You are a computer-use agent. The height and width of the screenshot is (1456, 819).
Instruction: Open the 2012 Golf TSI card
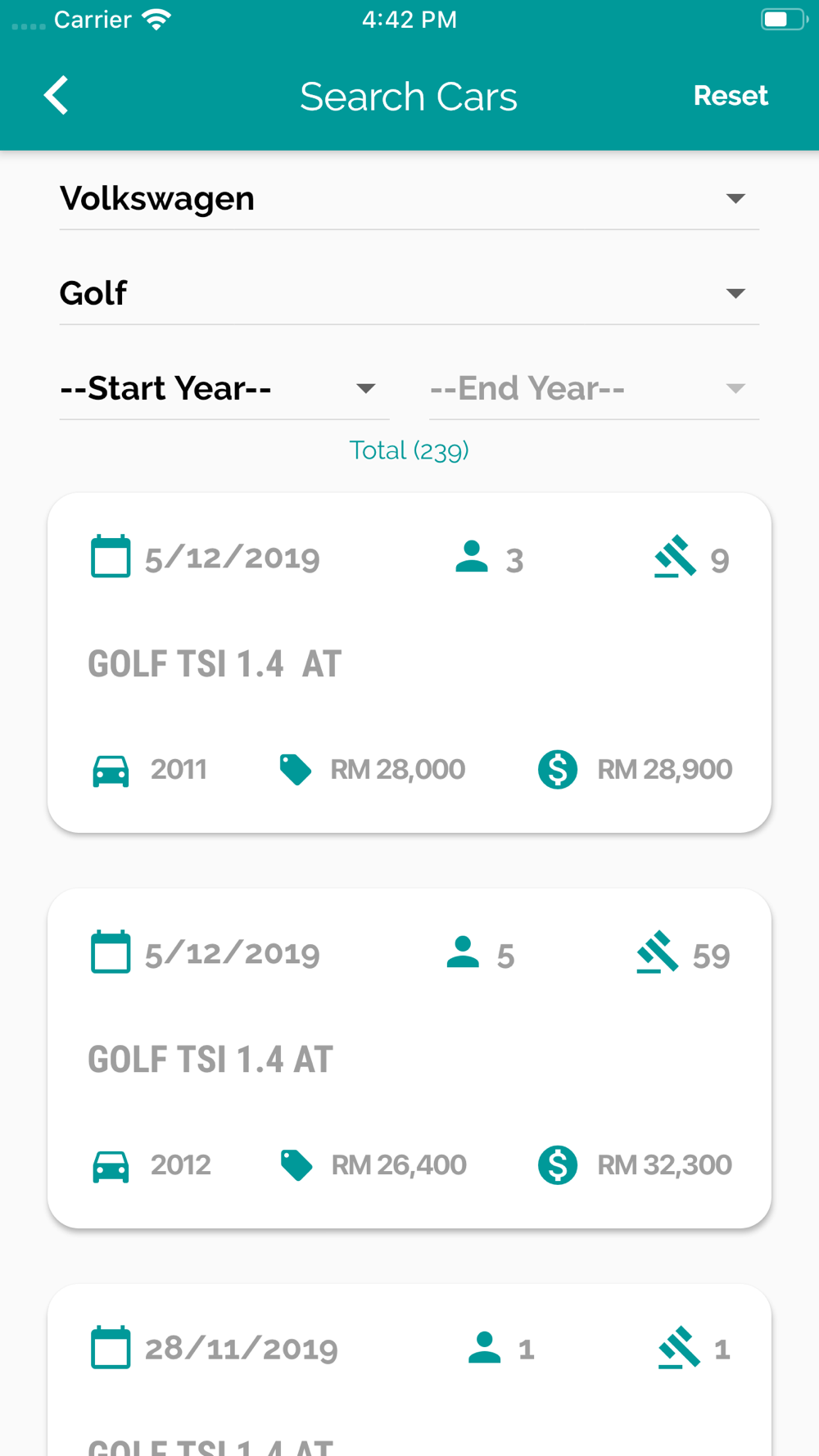point(409,1058)
